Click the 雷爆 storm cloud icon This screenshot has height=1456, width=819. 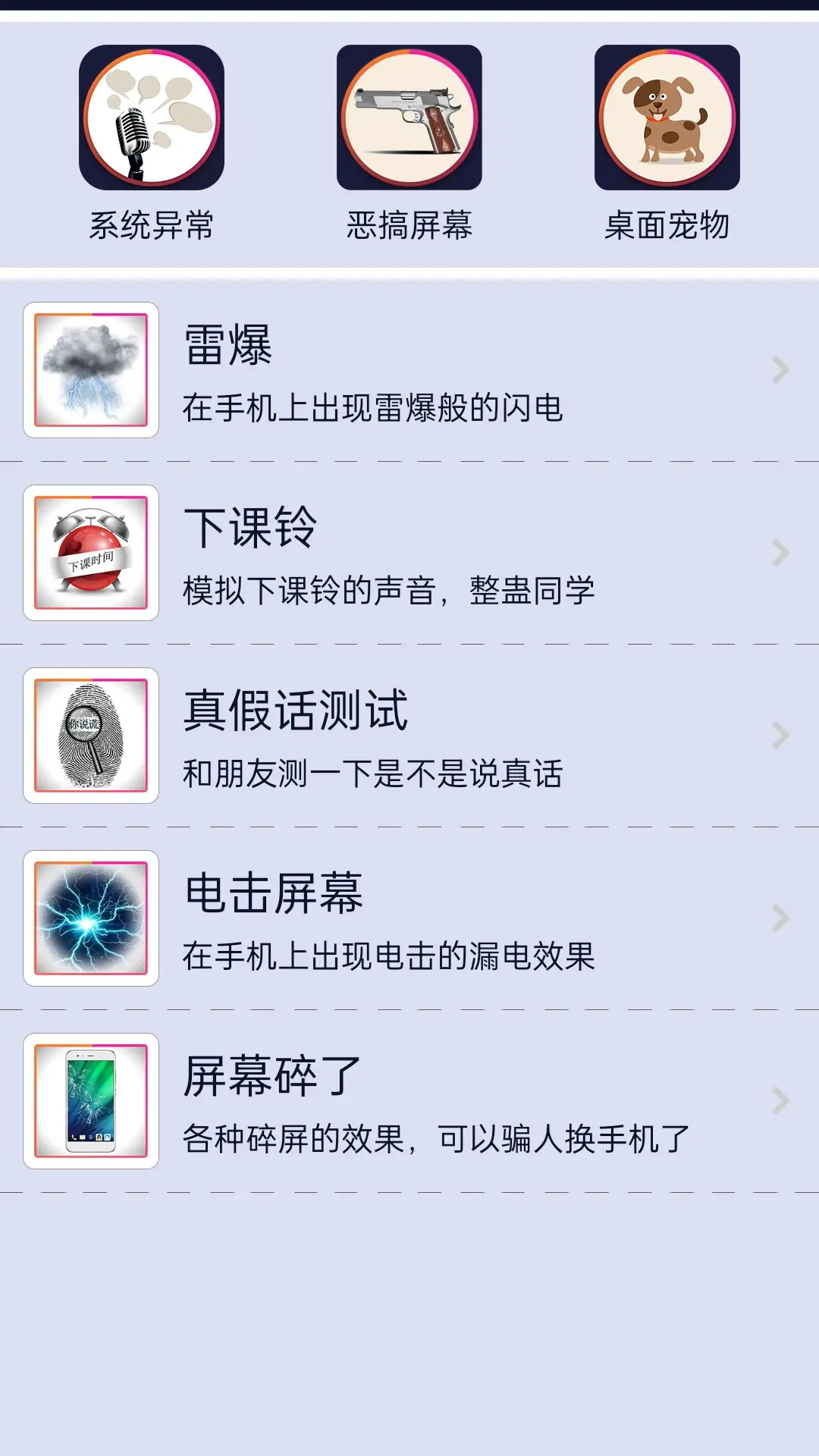(89, 371)
